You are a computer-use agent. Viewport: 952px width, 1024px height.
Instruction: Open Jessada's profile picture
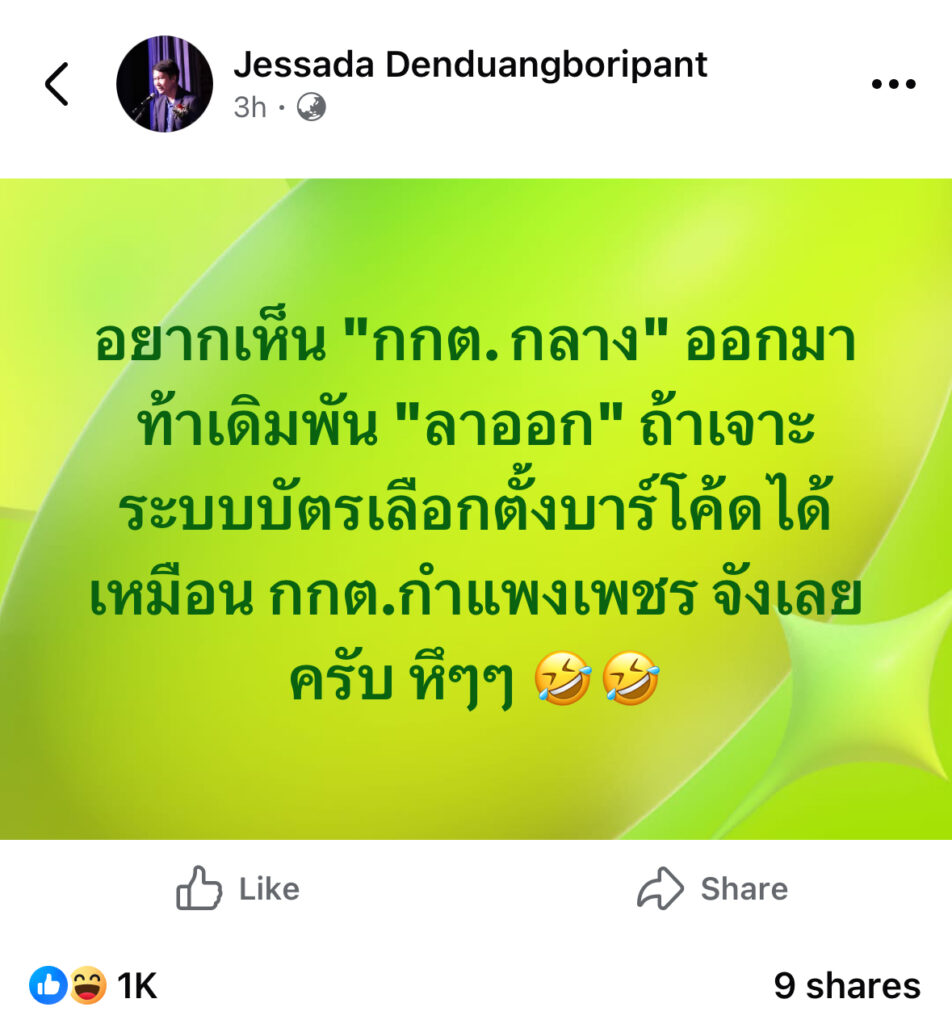(164, 84)
